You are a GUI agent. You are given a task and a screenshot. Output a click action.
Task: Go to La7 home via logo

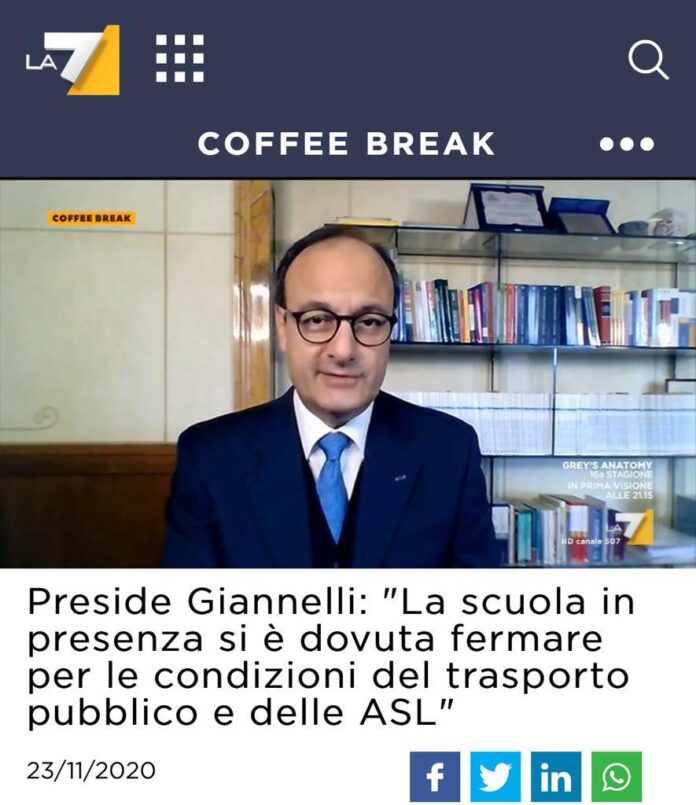[x=73, y=60]
